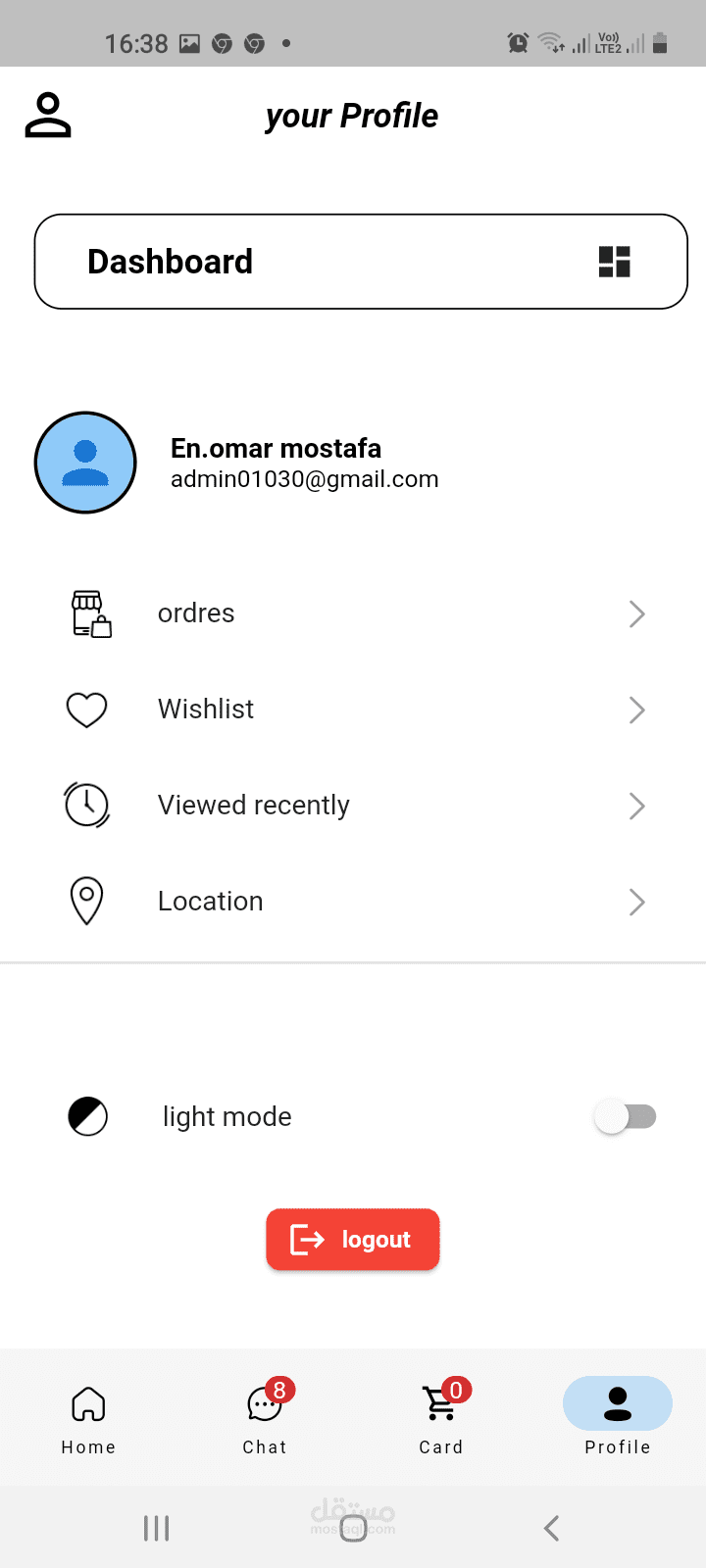Toggle the light mode switch
Screen dimensions: 706x1568
625,1117
